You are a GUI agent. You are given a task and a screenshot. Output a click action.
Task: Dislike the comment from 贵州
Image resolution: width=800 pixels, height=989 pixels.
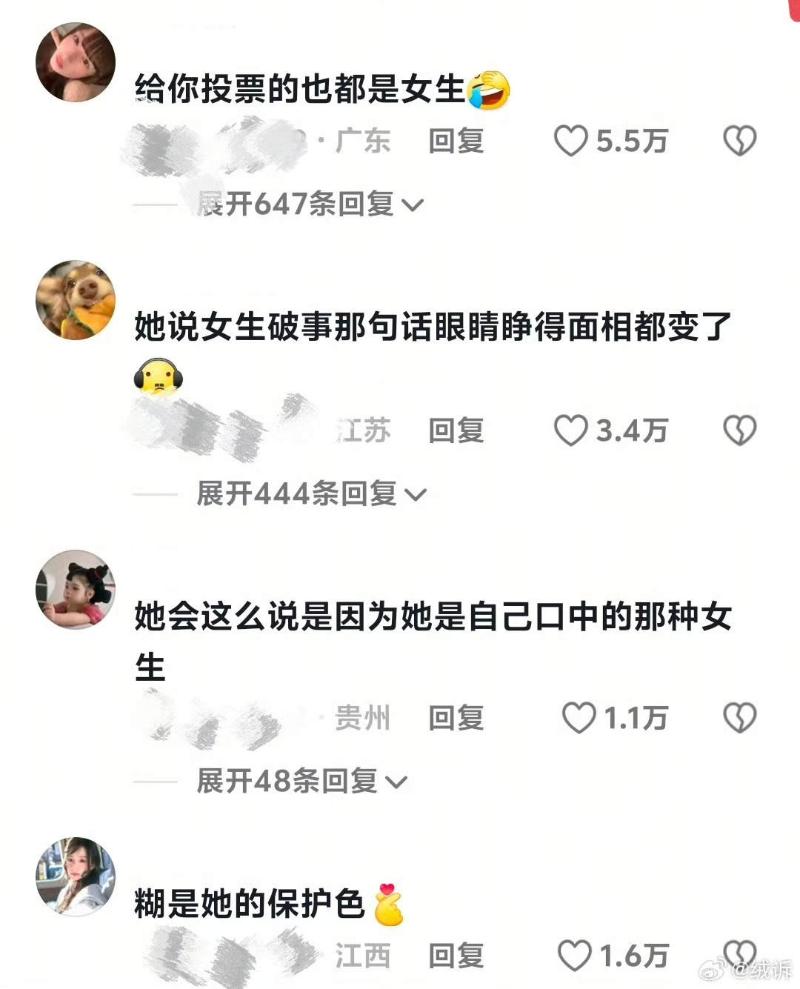pyautogui.click(x=739, y=717)
